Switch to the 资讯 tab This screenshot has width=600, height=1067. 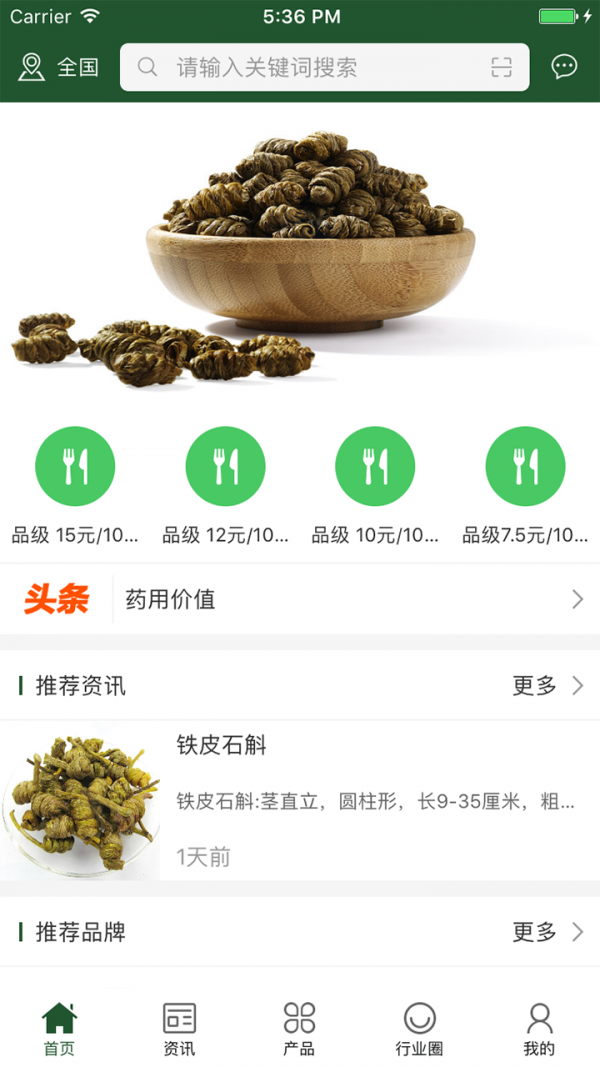click(179, 1029)
